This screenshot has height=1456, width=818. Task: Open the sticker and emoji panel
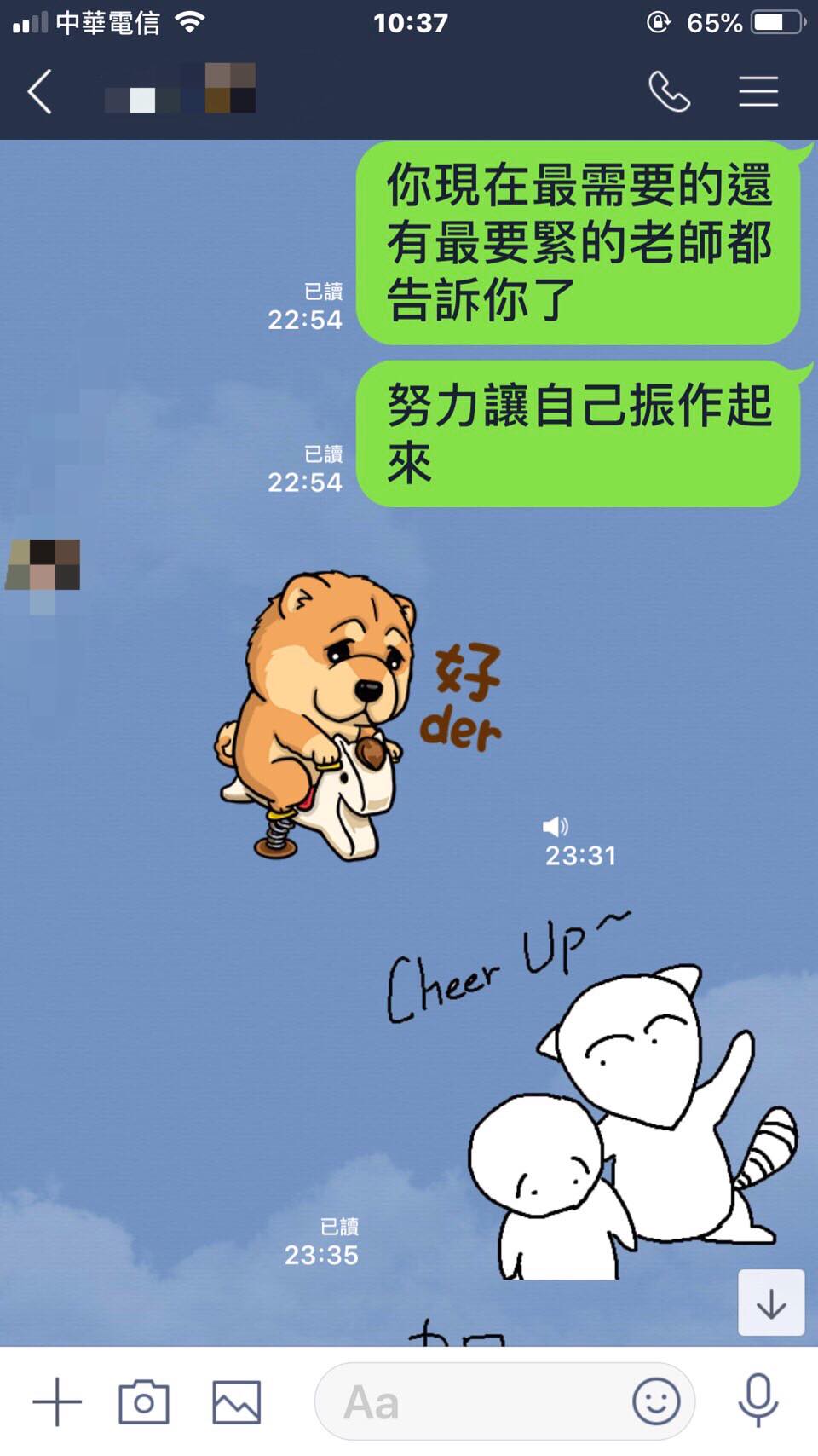pyautogui.click(x=656, y=1401)
